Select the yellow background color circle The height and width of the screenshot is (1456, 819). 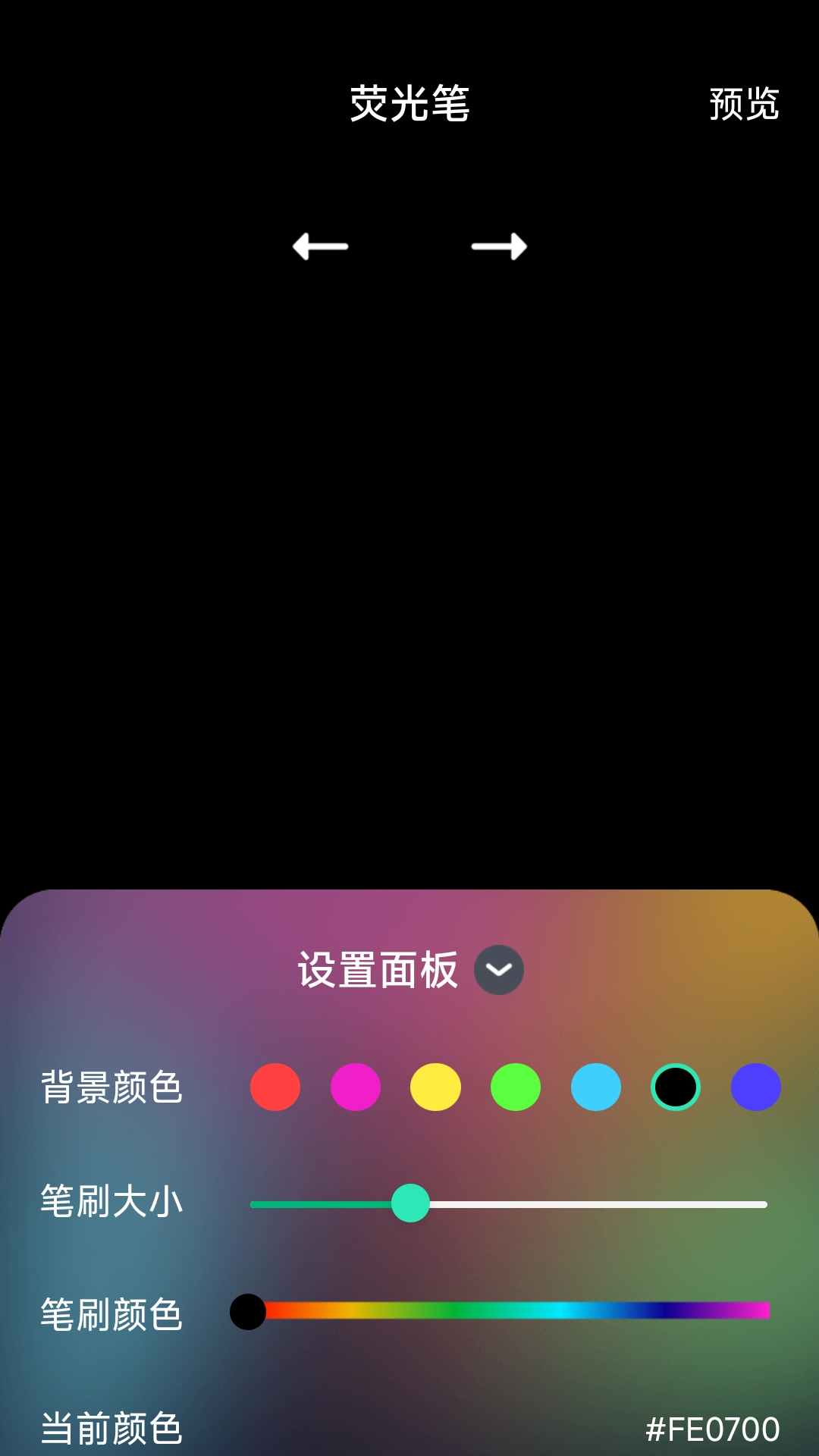click(435, 1087)
